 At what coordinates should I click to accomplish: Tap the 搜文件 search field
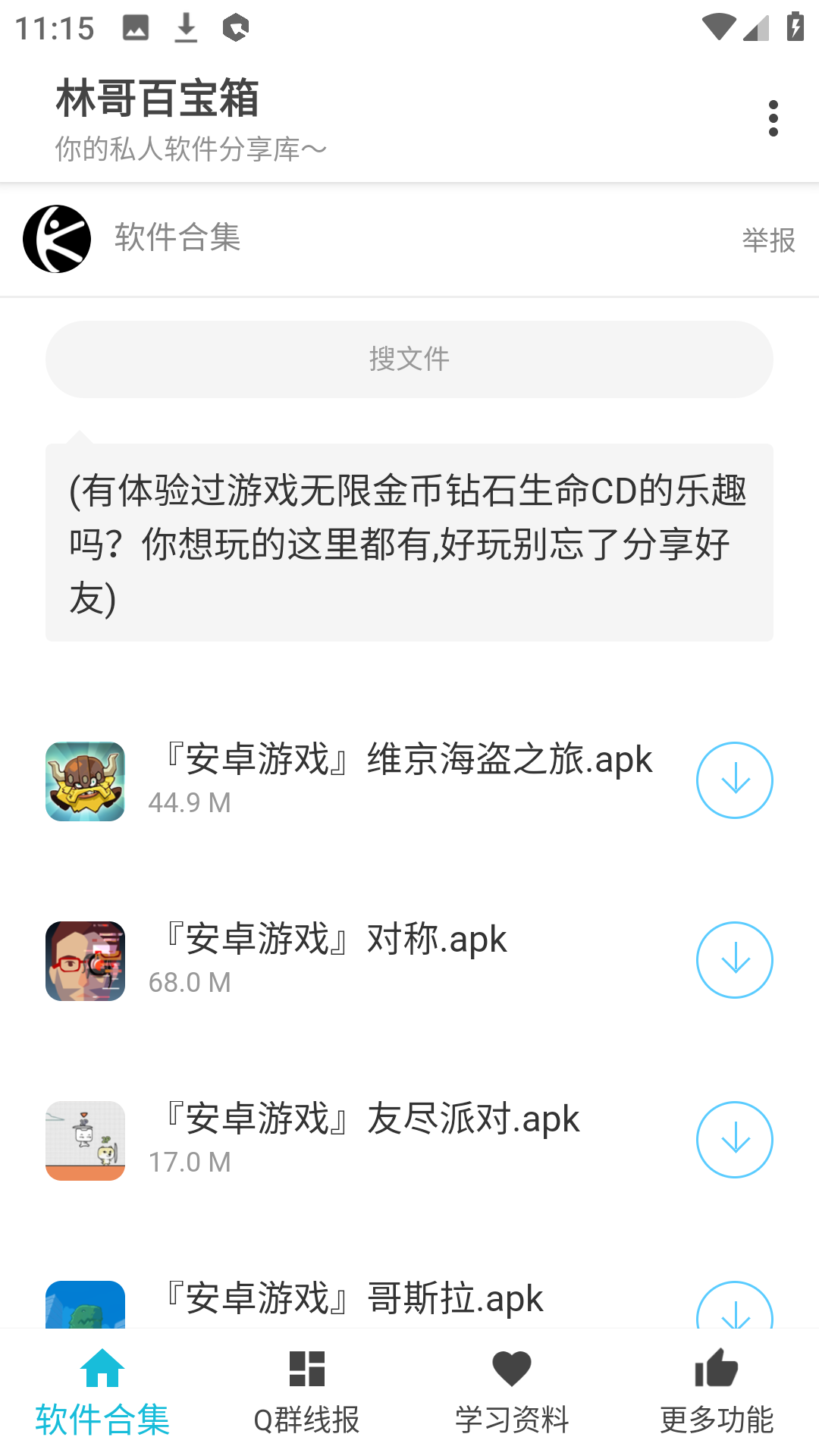409,359
